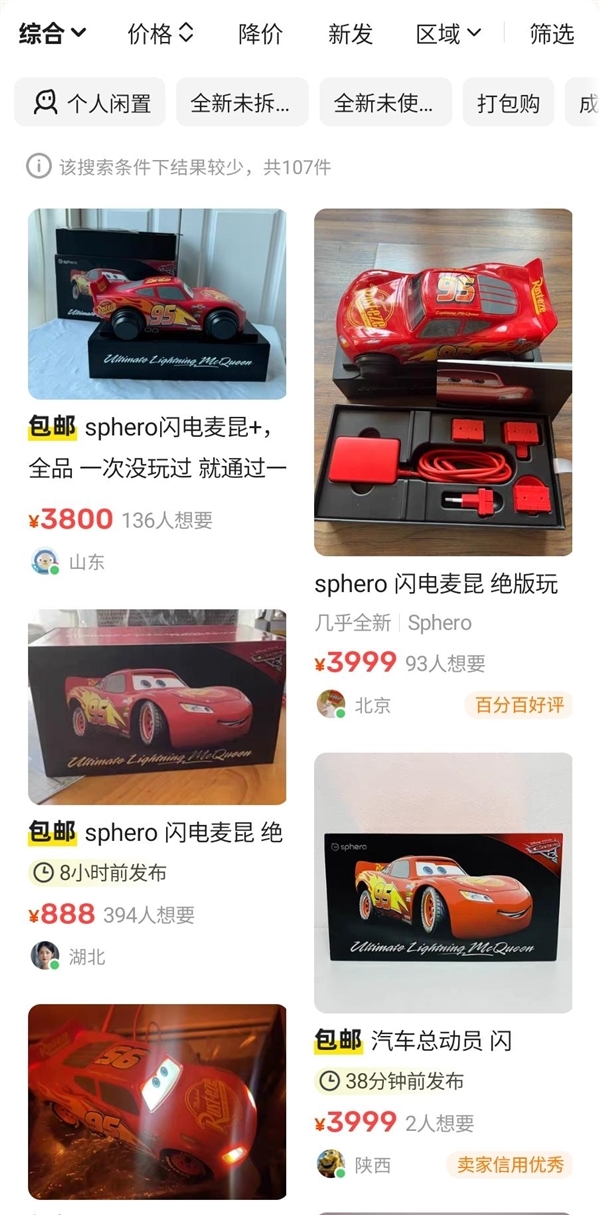
Task: Switch to the 降价 filter tab
Action: (x=261, y=34)
